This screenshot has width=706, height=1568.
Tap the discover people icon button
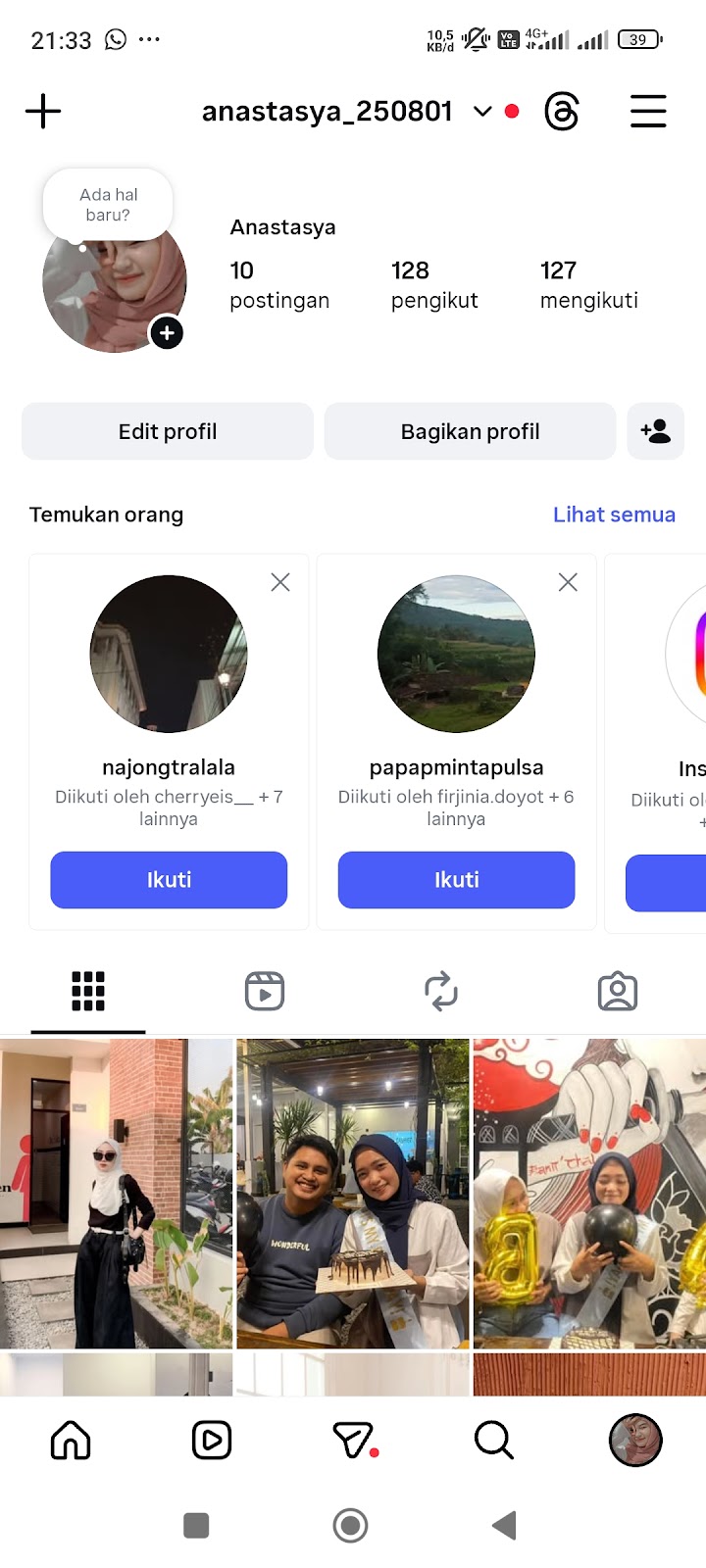655,431
